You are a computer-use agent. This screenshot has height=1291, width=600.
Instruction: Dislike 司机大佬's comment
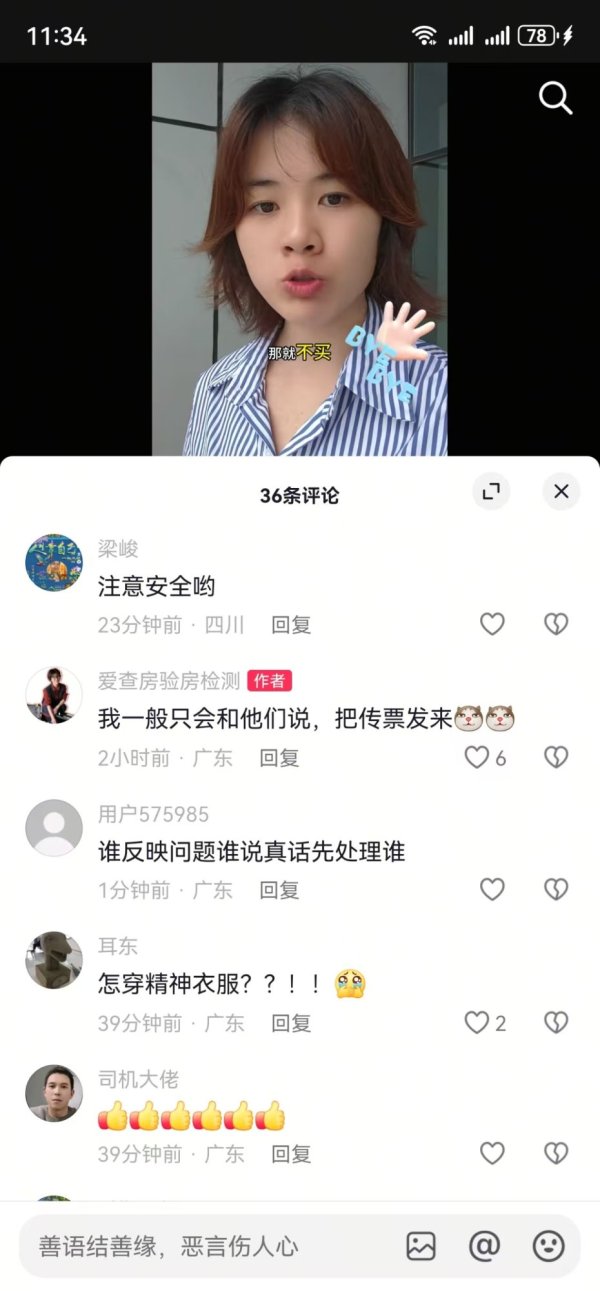pos(556,1154)
